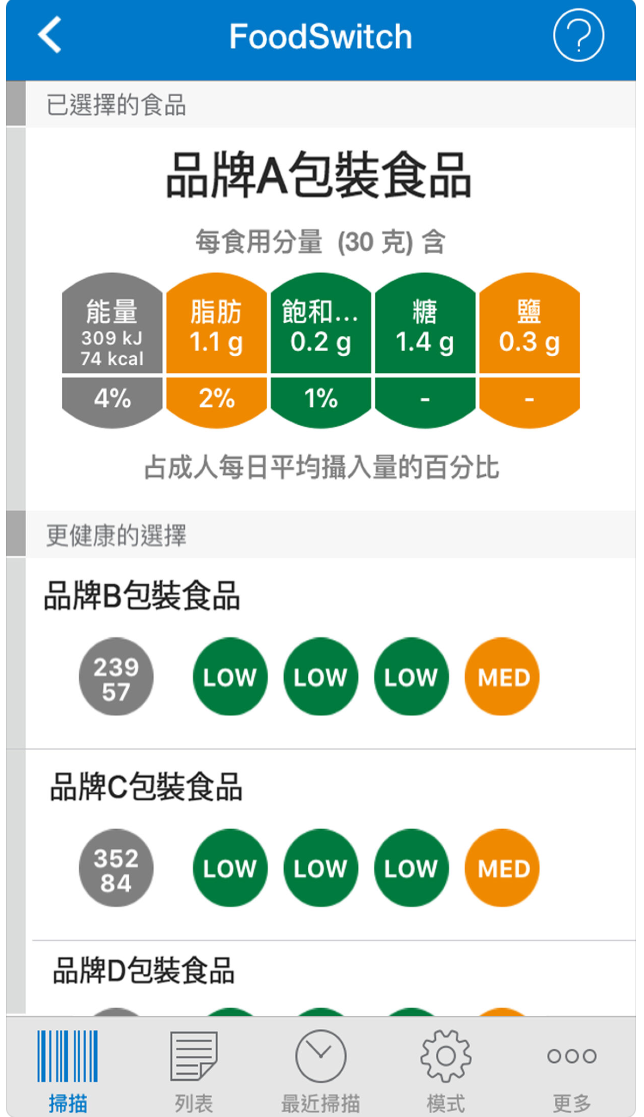The width and height of the screenshot is (644, 1117).
Task: Open the help question mark icon
Action: pyautogui.click(x=578, y=36)
